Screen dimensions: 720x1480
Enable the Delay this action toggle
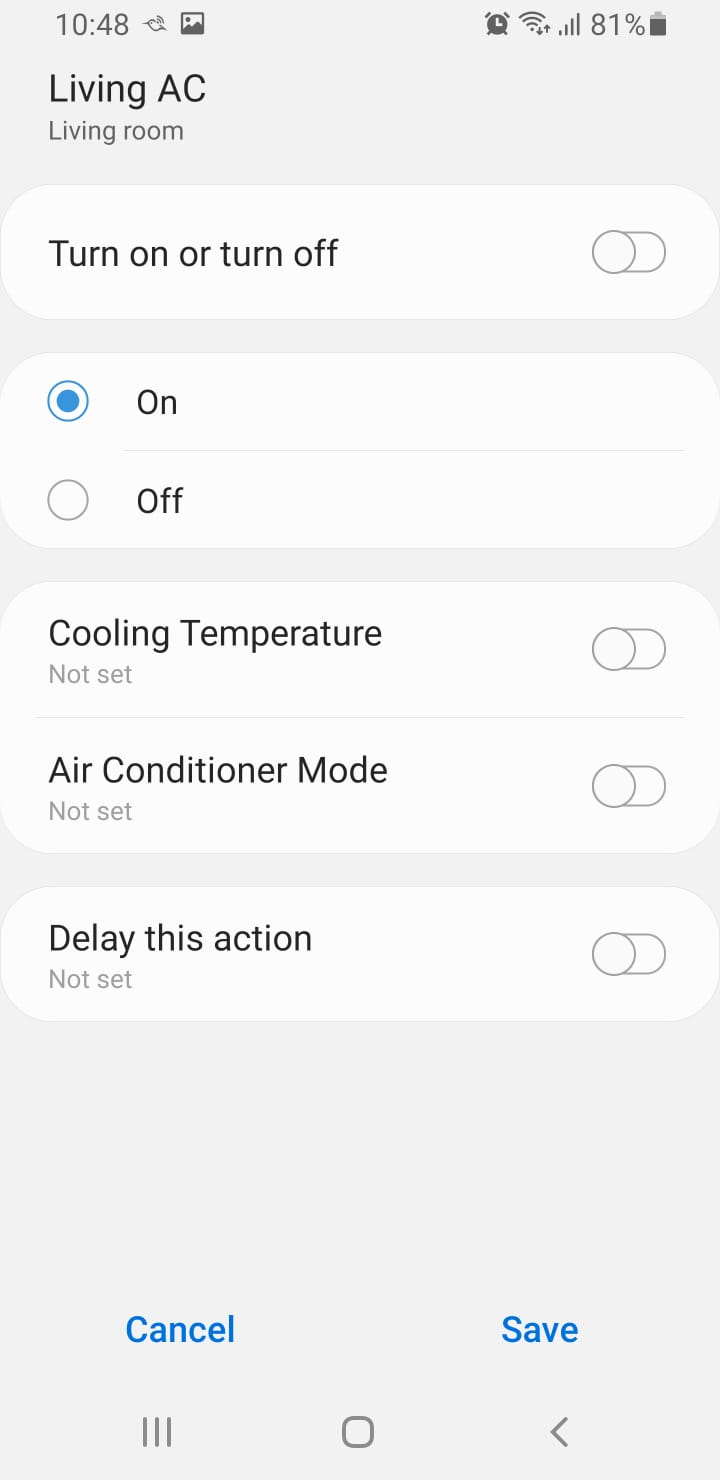(x=629, y=954)
